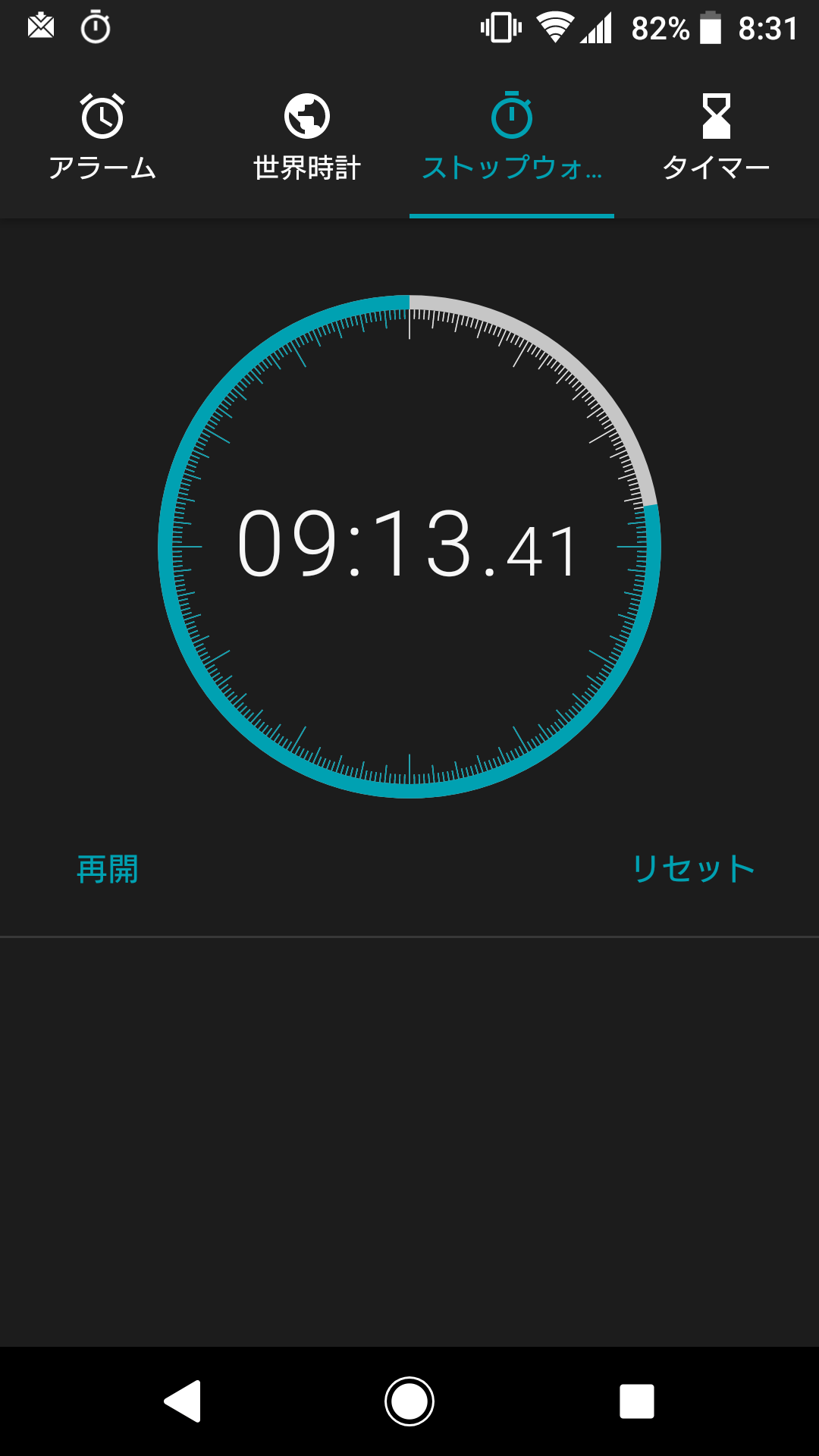
Task: Select the ストップウォ... tab
Action: 512,167
